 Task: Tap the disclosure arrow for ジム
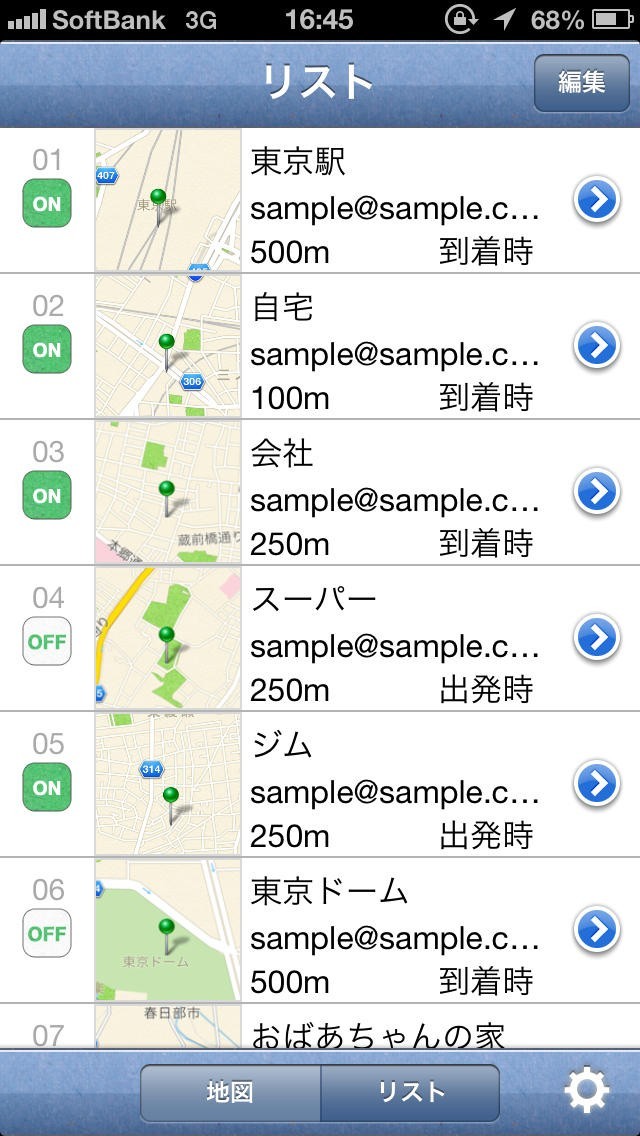coord(596,785)
